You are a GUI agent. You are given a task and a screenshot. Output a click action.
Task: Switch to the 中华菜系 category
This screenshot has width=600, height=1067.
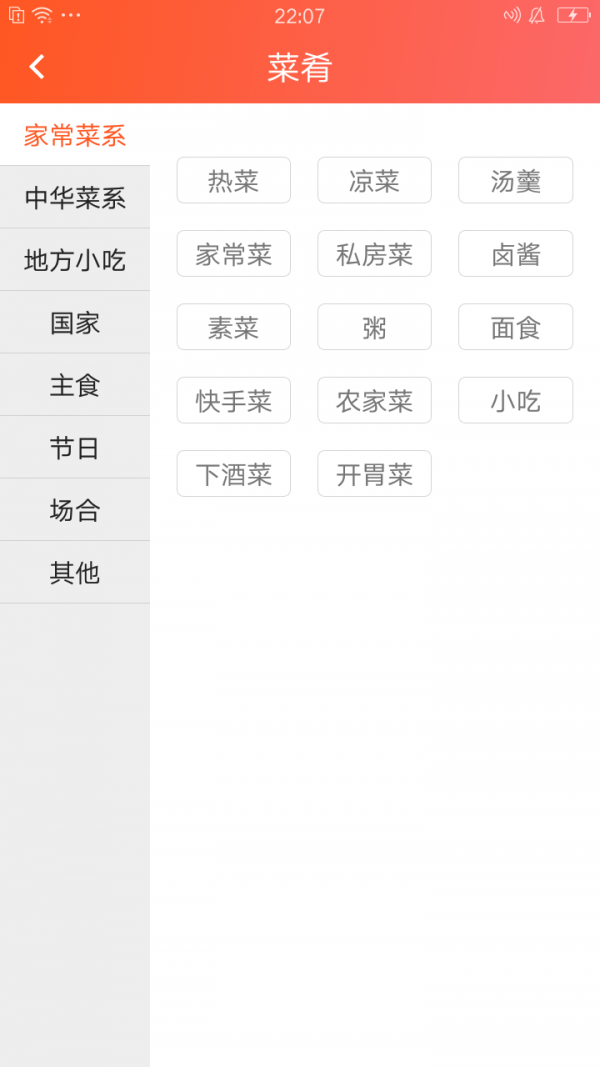pos(75,198)
